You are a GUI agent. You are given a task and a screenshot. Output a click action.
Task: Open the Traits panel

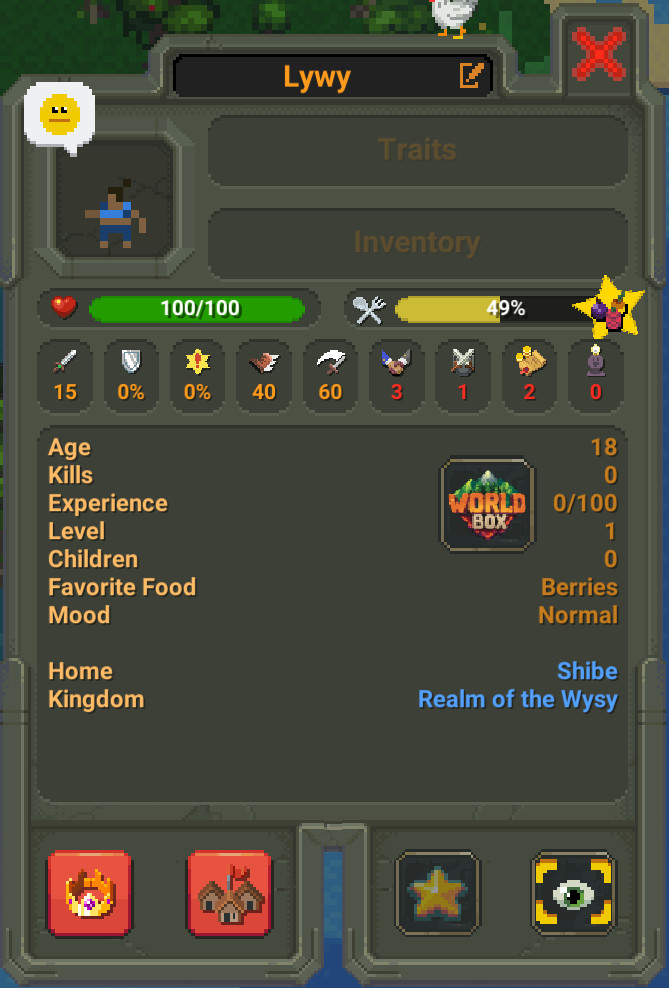point(418,150)
